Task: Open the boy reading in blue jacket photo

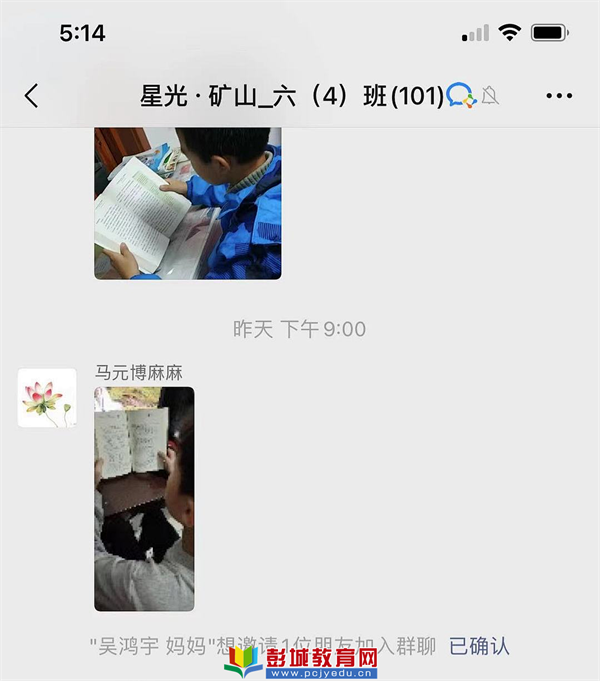Action: tap(187, 204)
